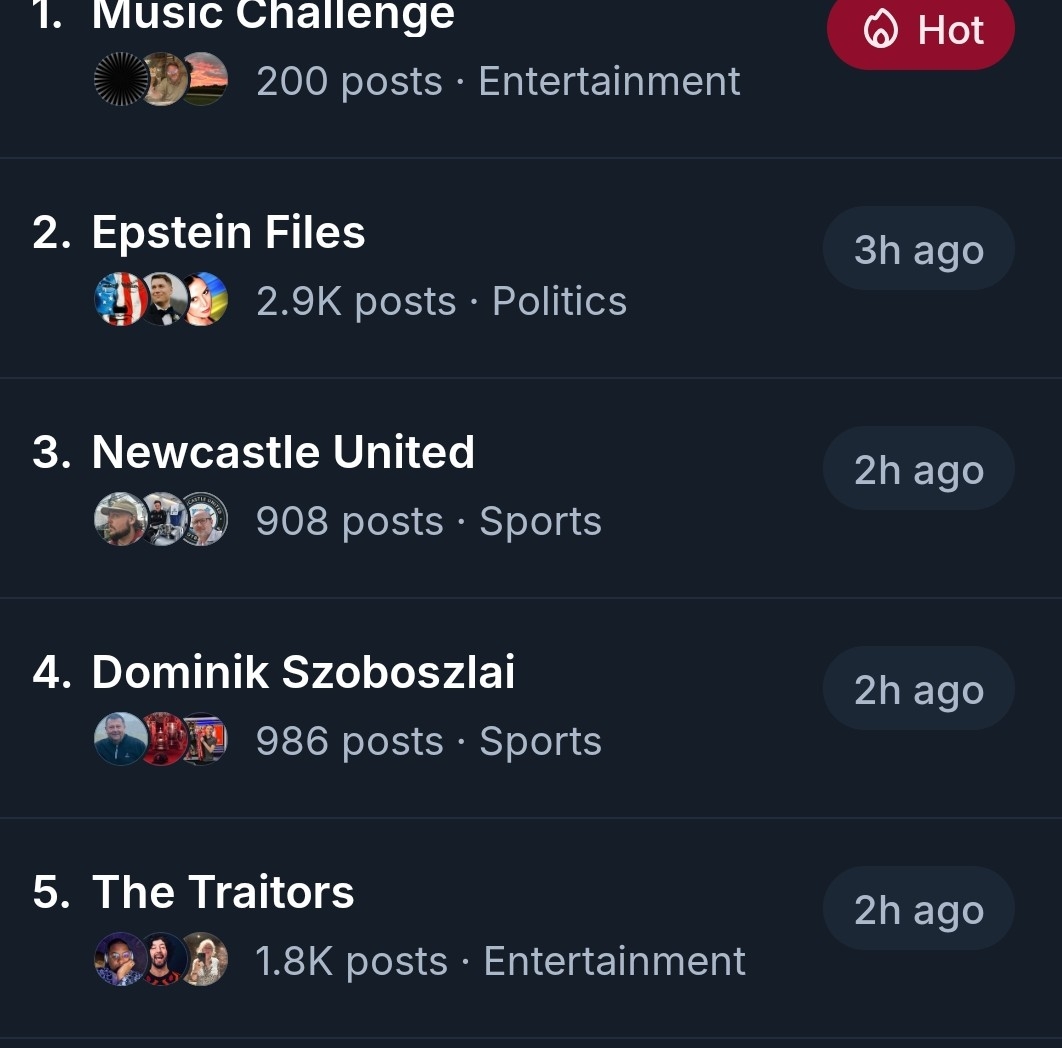1062x1048 pixels.
Task: Open The Traitors trending topic
Action: [223, 892]
